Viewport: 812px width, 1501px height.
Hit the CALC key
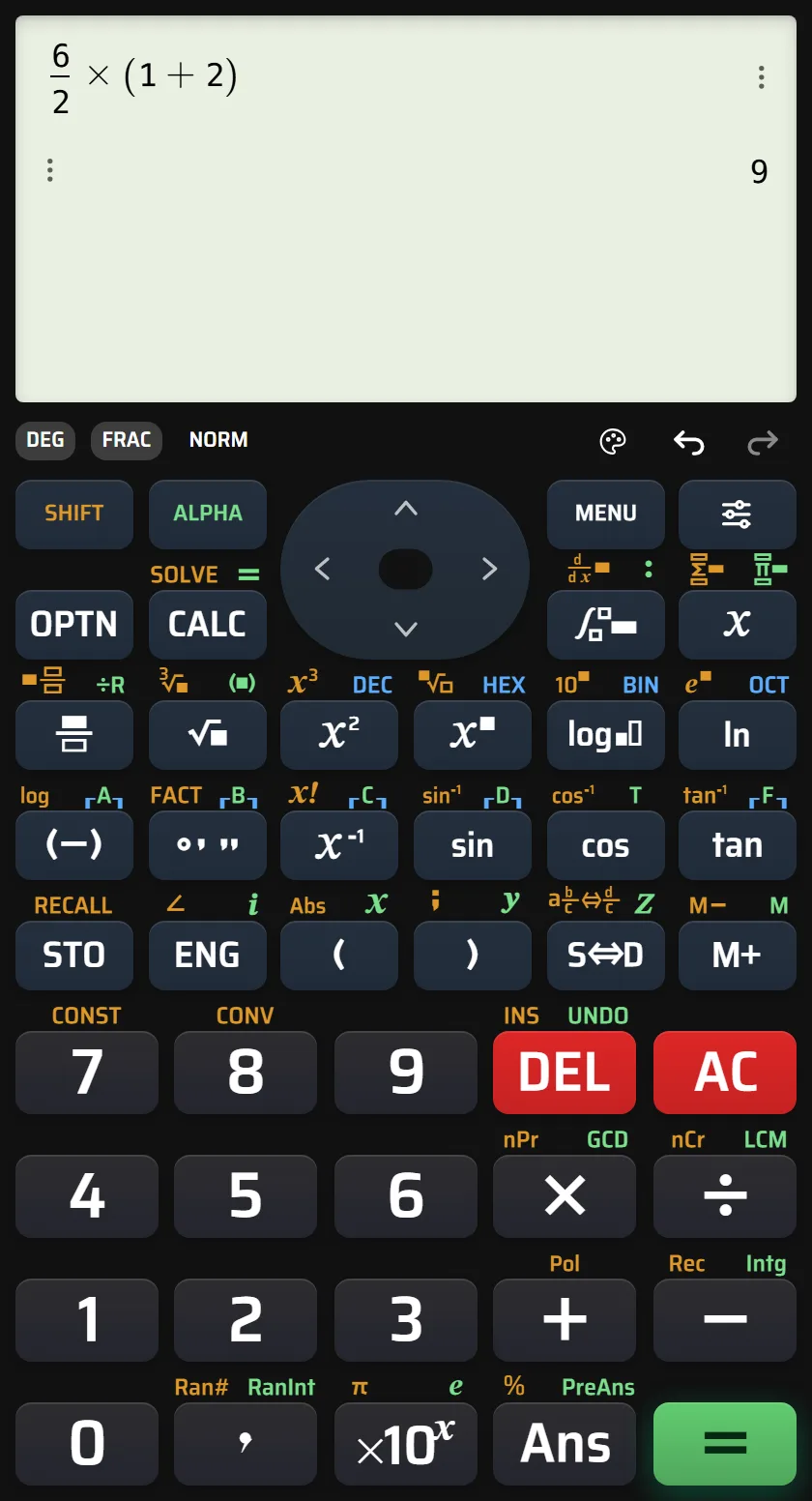[208, 625]
